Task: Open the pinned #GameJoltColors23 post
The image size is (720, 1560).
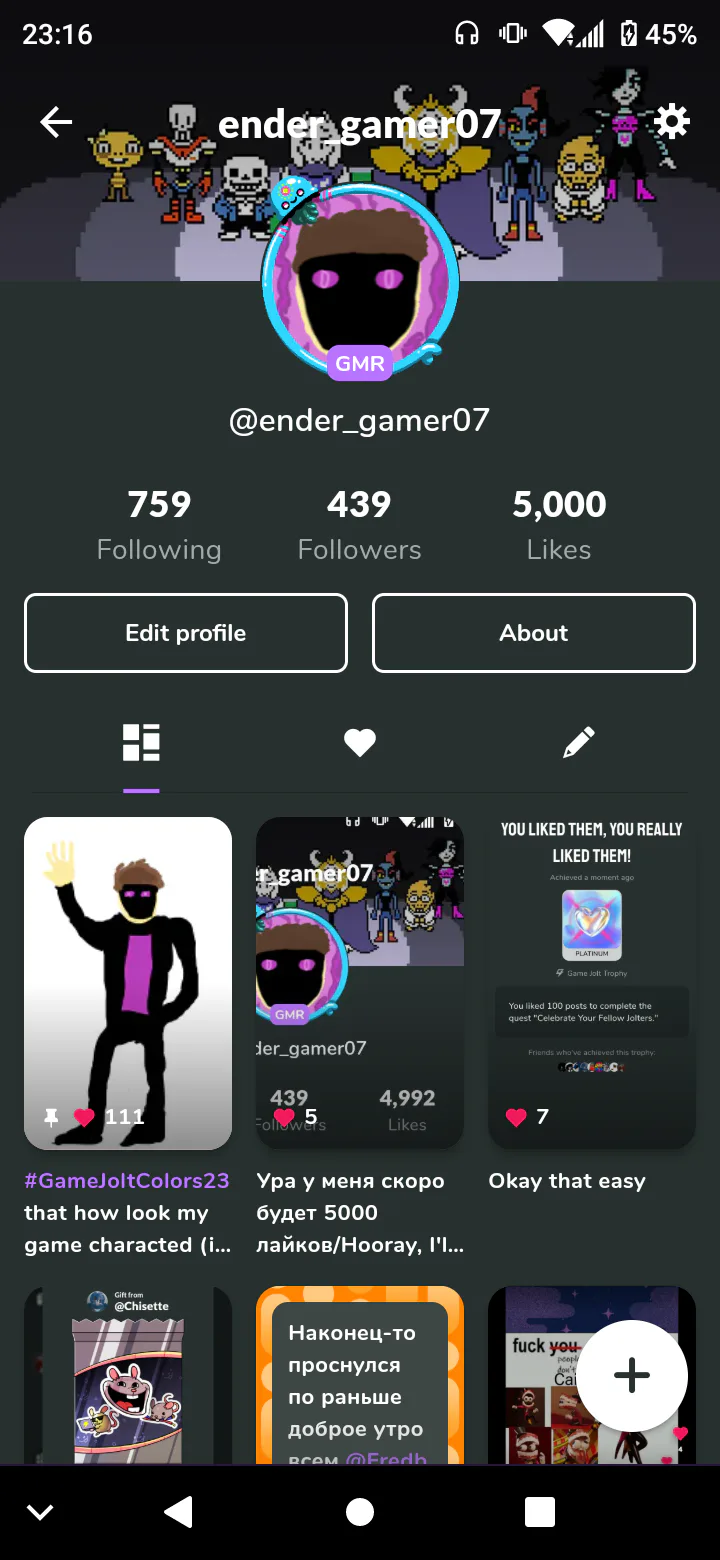Action: pyautogui.click(x=128, y=984)
